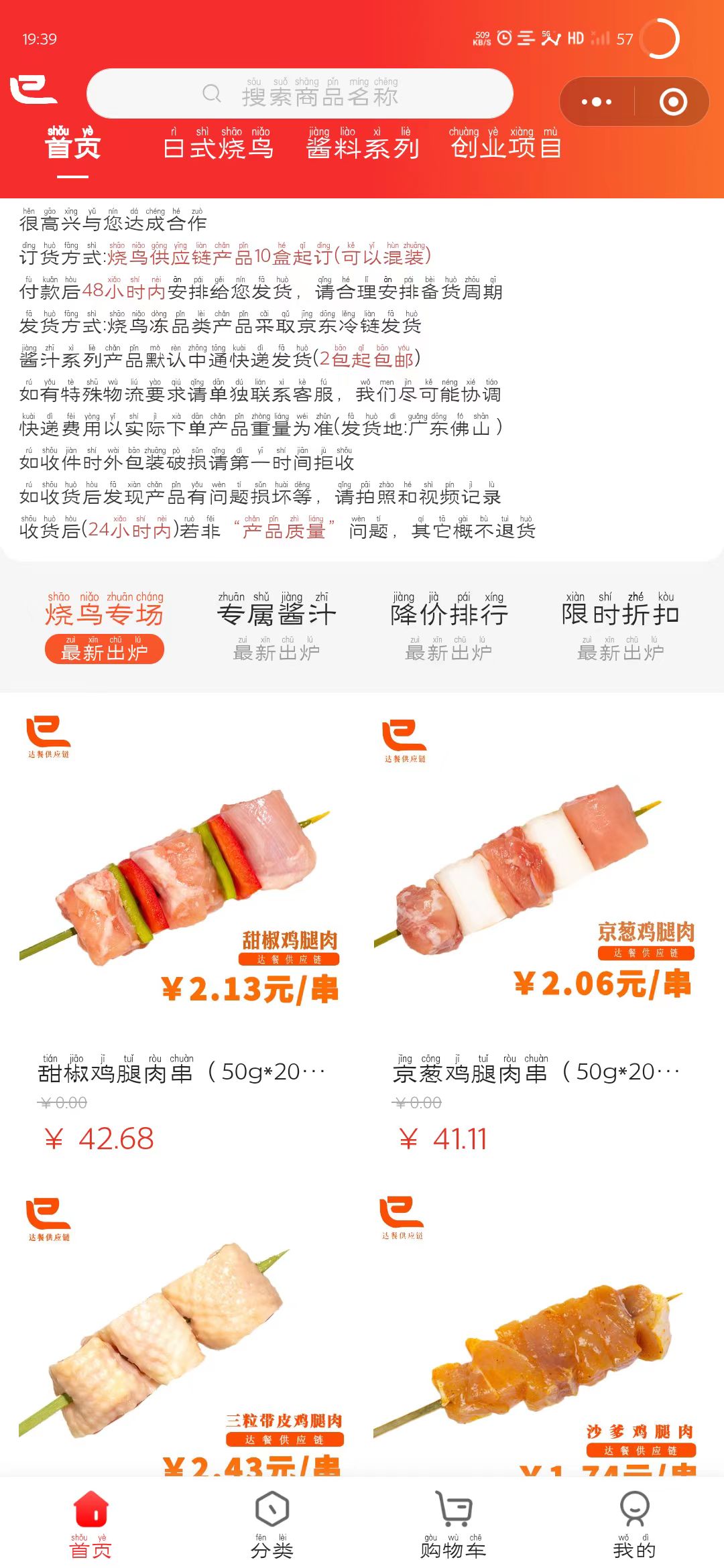The width and height of the screenshot is (724, 1568).
Task: Open the 甜椒鸡腿肉串 product card
Action: (x=181, y=925)
